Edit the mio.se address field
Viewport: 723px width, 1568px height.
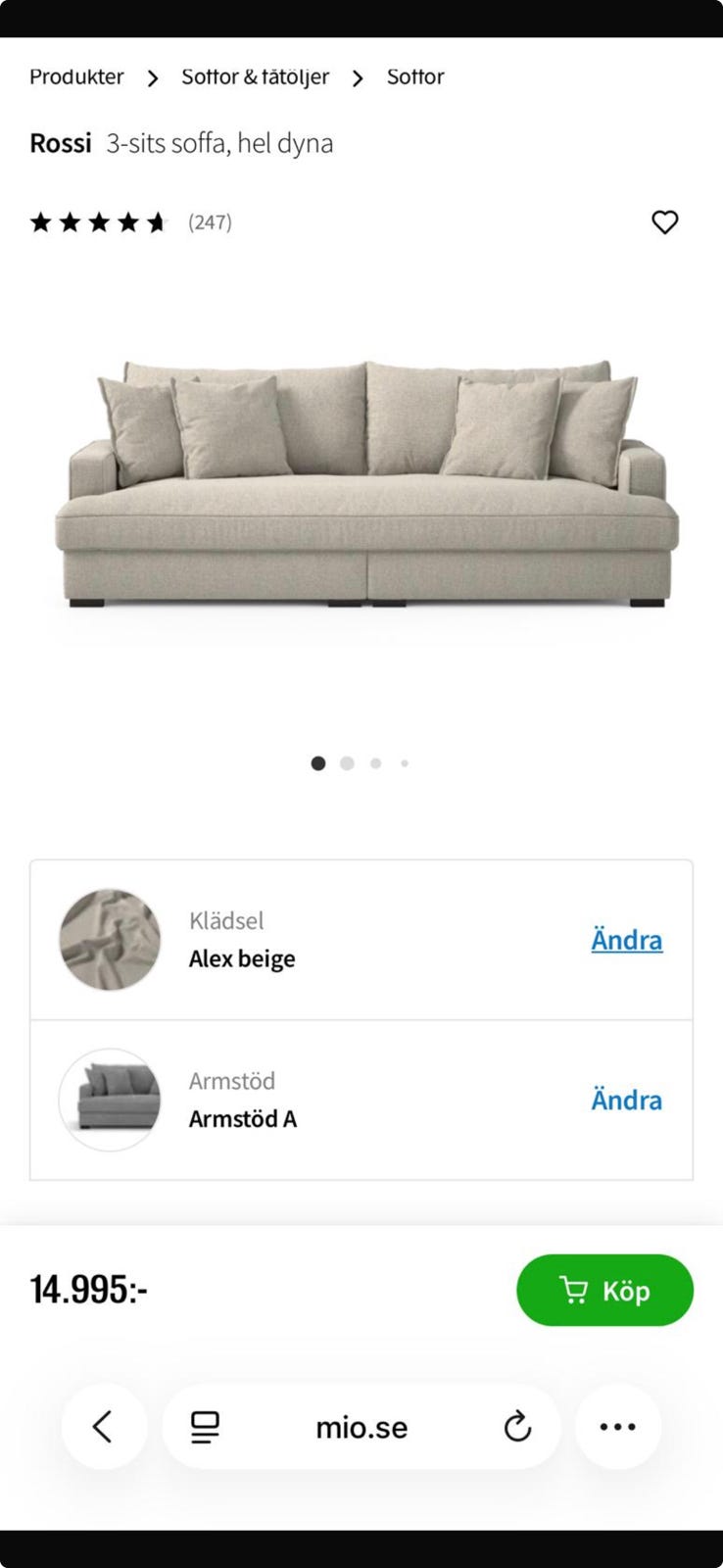(361, 1427)
